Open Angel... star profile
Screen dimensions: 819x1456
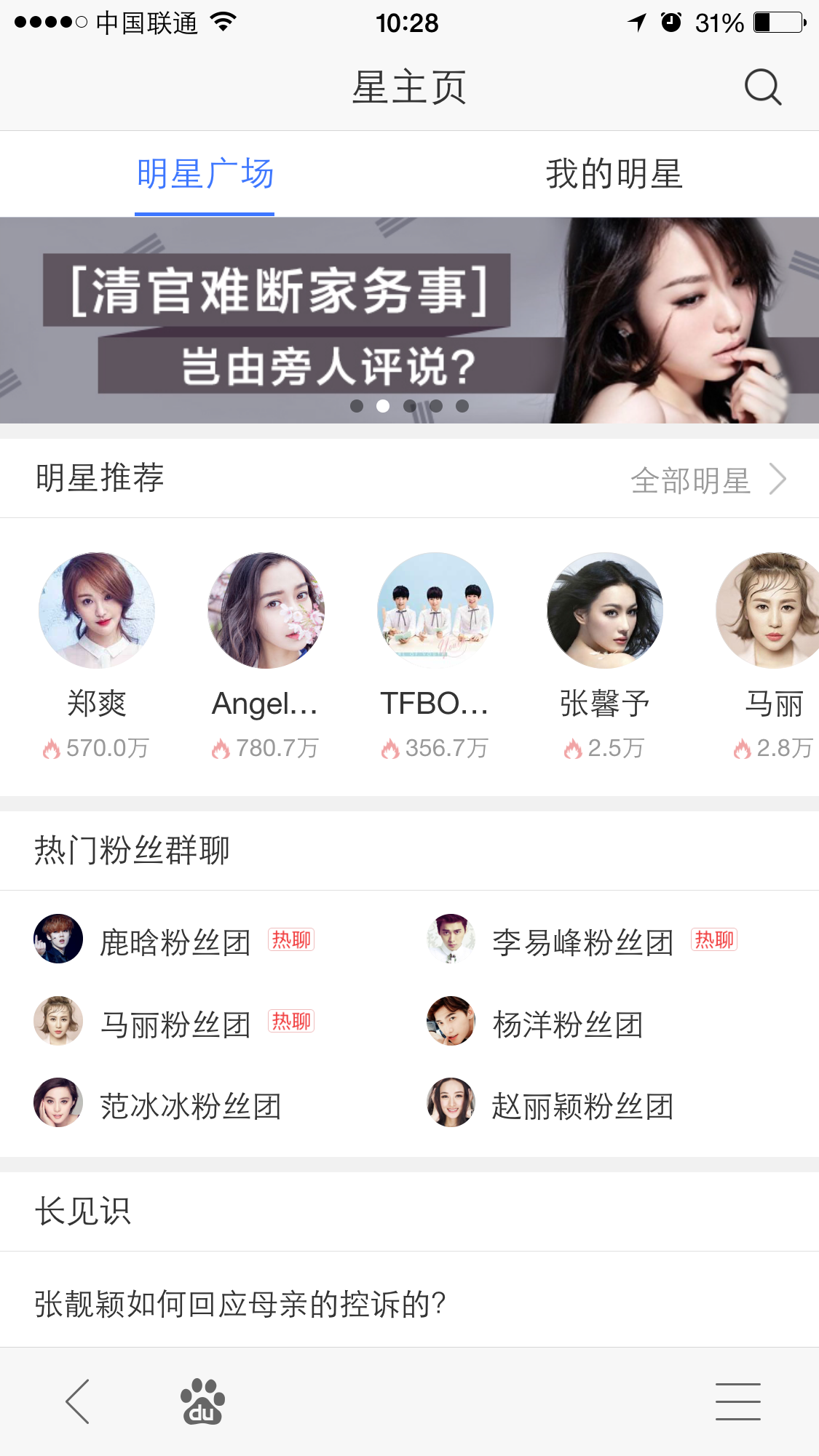266,610
